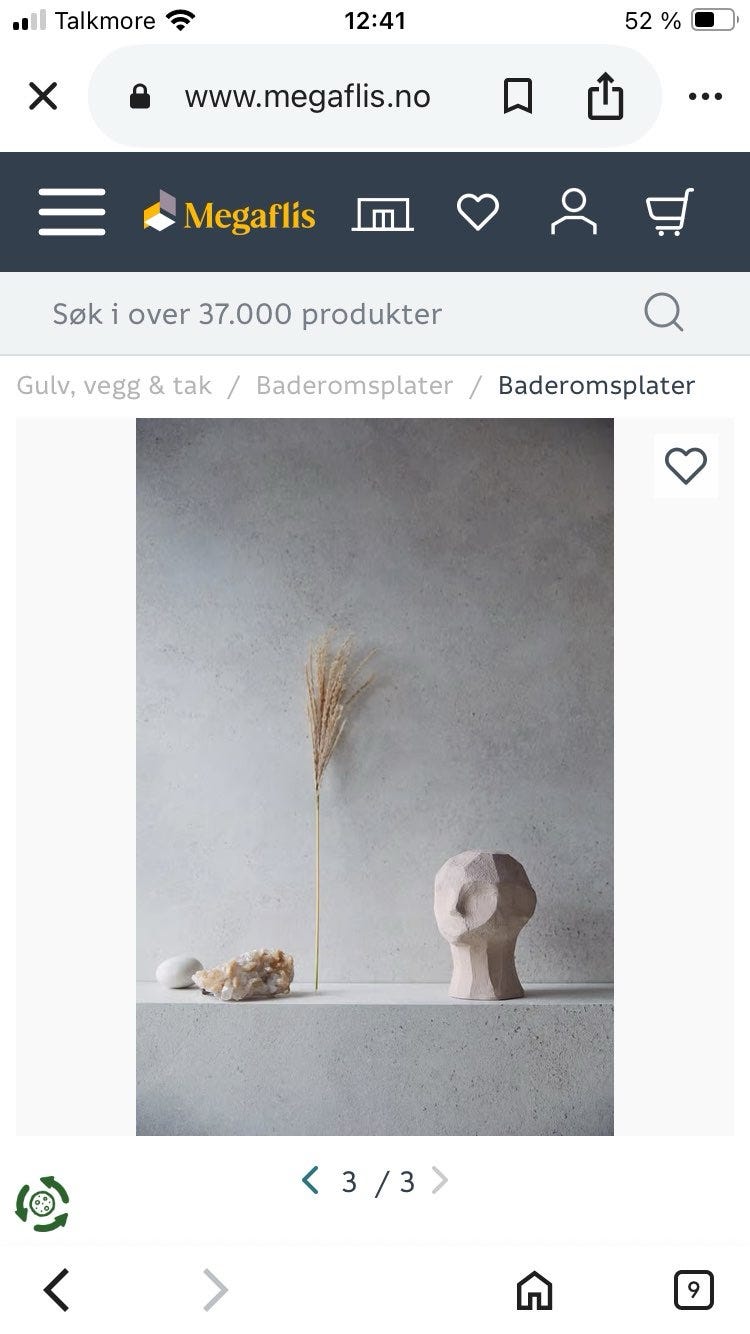Viewport: 750px width, 1334px height.
Task: Go back using the bottom navigation arrow
Action: [56, 1289]
